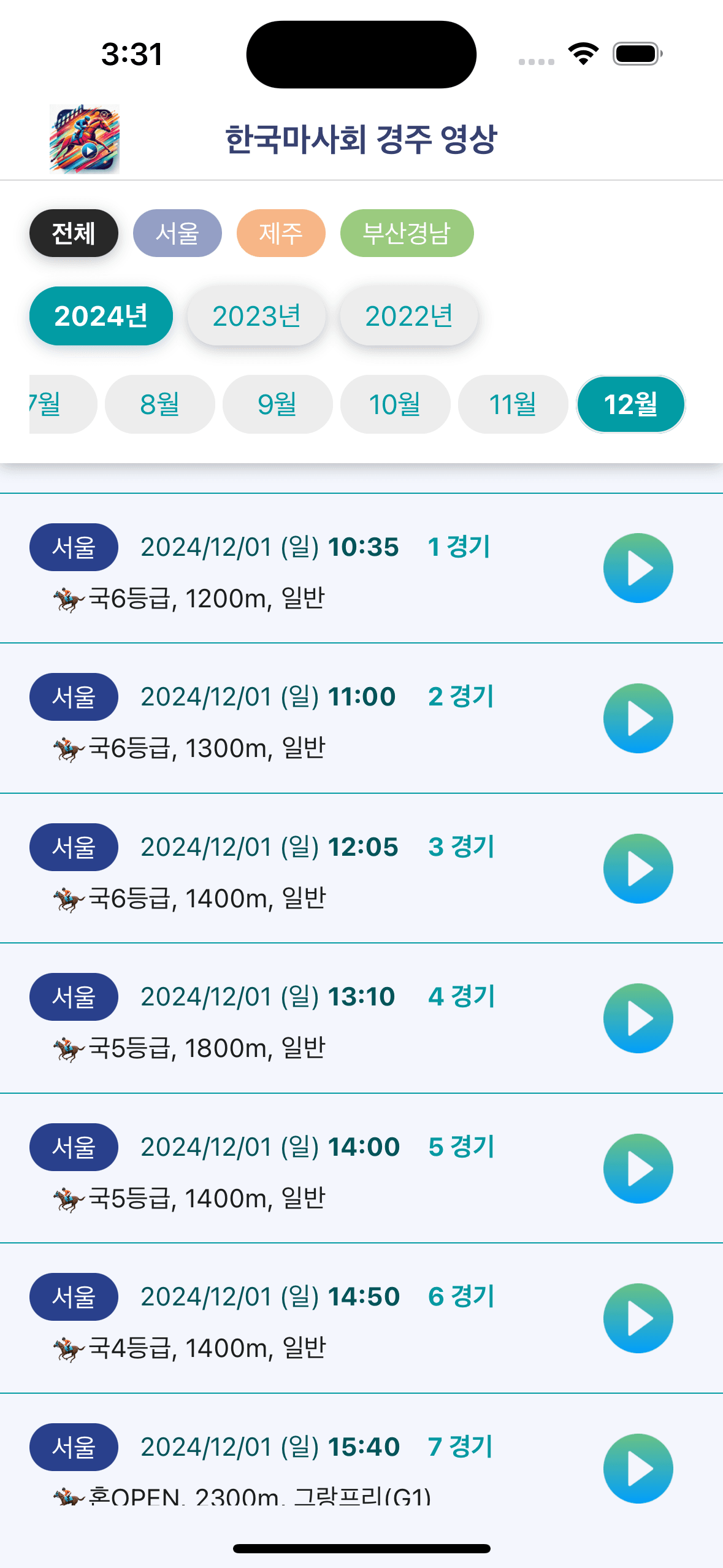Play the 4 경기 race video
This screenshot has width=723, height=1568.
click(638, 1018)
